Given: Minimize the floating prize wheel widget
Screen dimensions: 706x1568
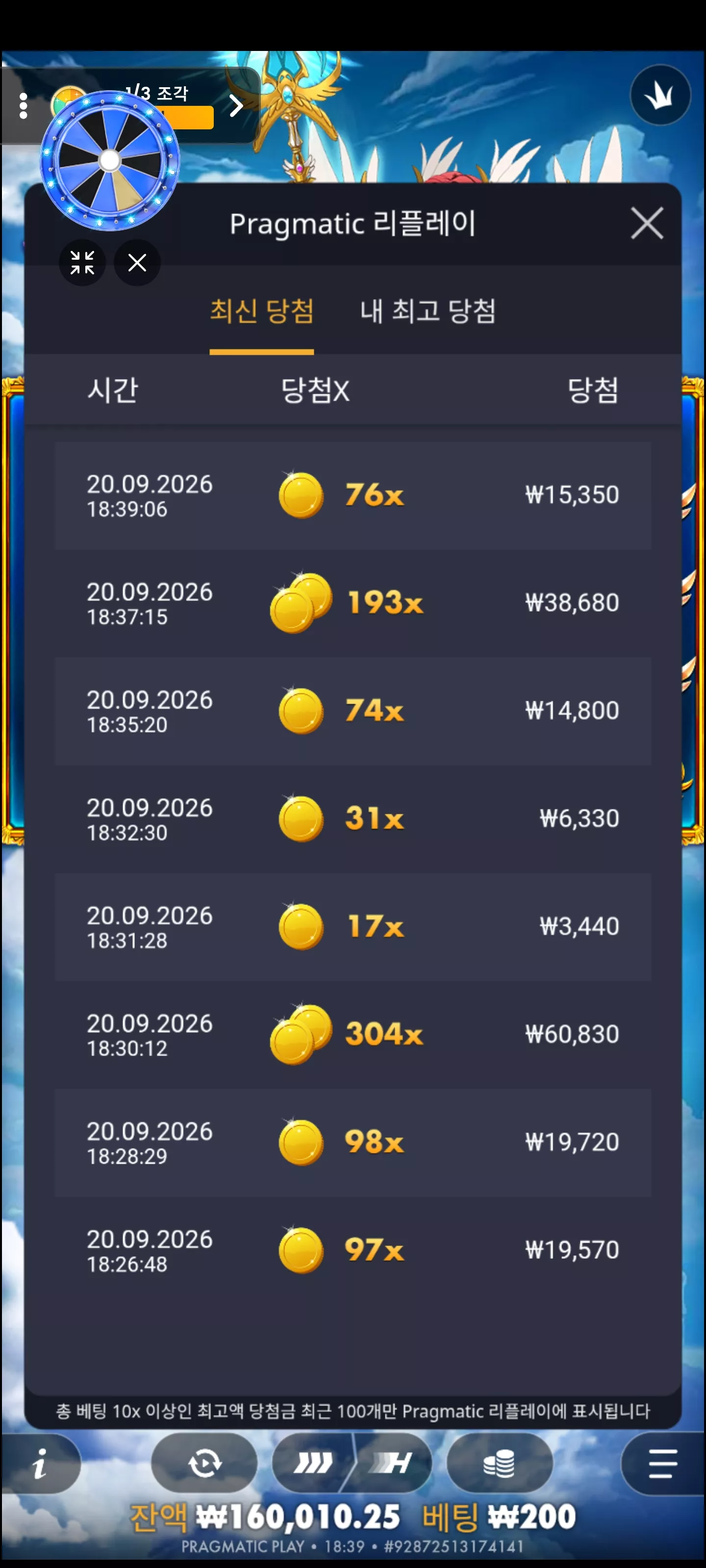Looking at the screenshot, I should pyautogui.click(x=82, y=263).
